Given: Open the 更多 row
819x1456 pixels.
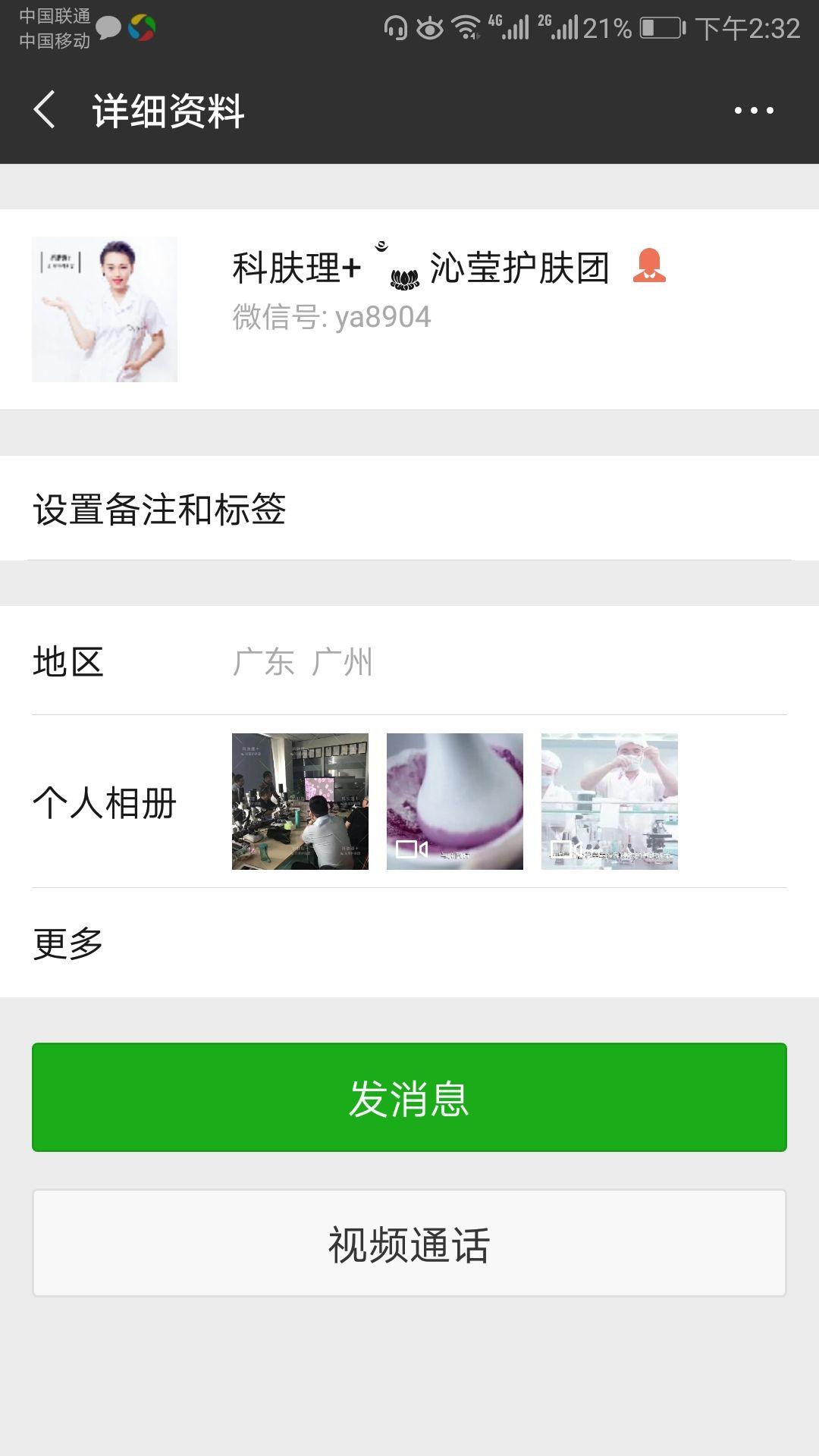Looking at the screenshot, I should [x=409, y=943].
